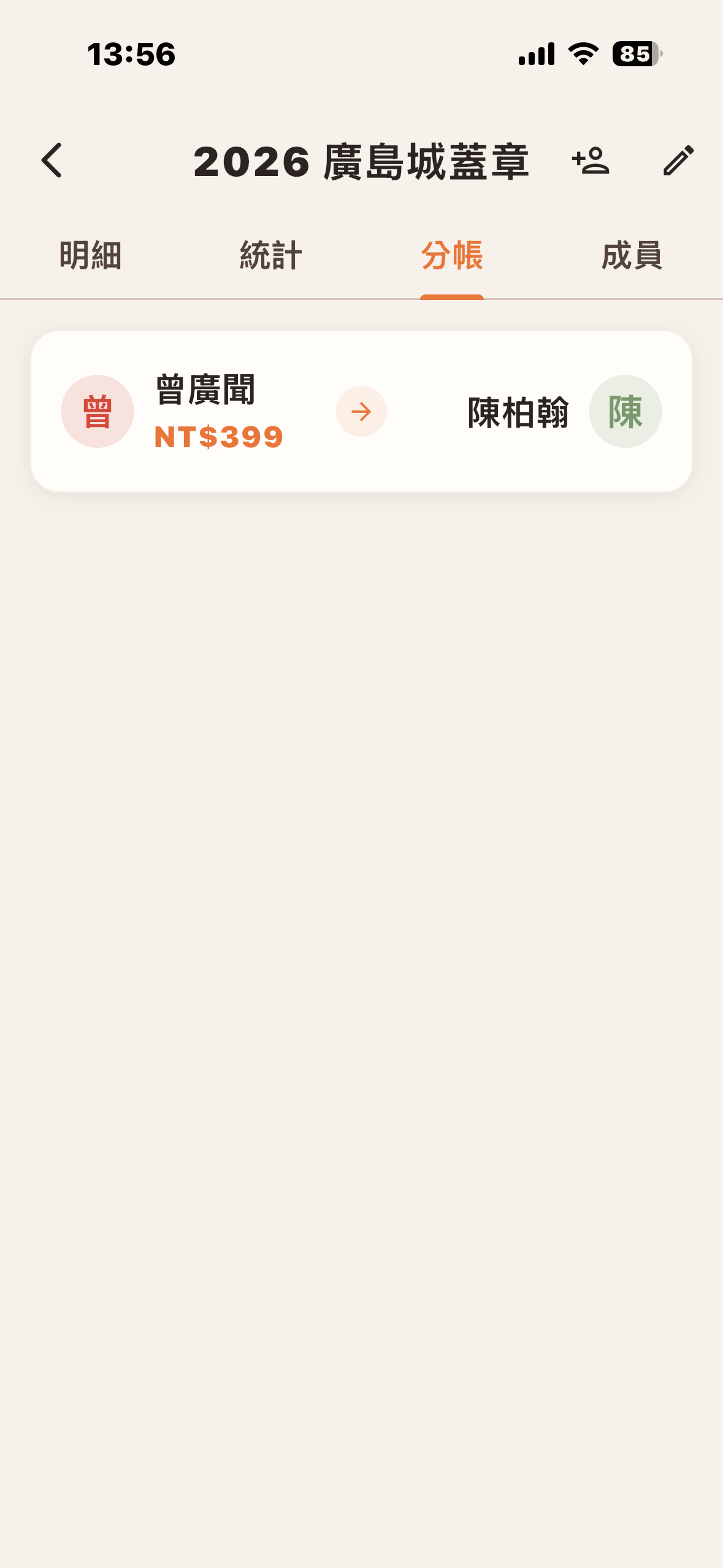The width and height of the screenshot is (723, 1568).
Task: Tap the active 分帳 tab
Action: [x=452, y=256]
